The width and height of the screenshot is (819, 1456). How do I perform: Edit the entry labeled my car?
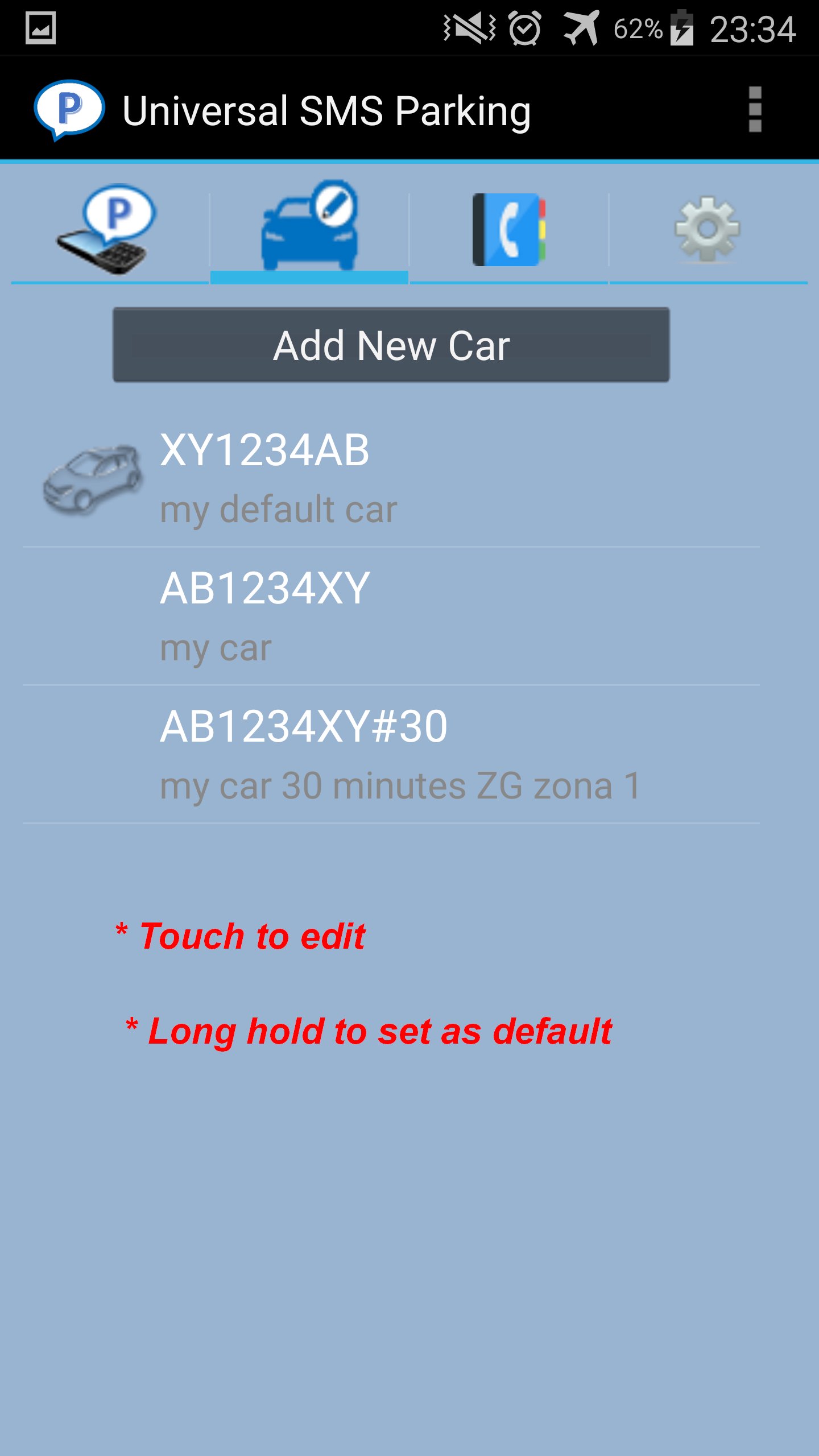391,617
